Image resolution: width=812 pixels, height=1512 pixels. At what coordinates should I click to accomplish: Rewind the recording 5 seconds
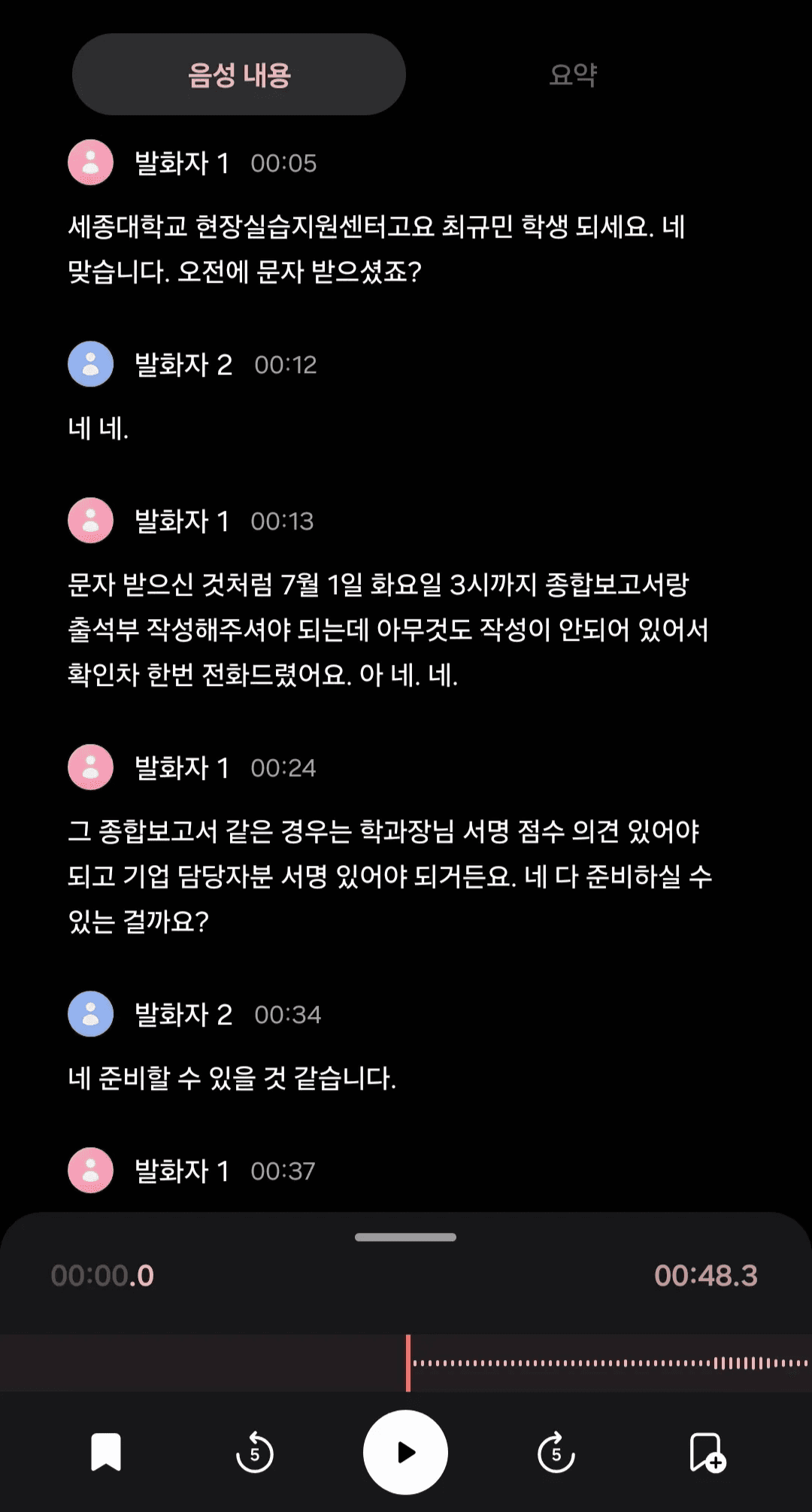pyautogui.click(x=255, y=1452)
